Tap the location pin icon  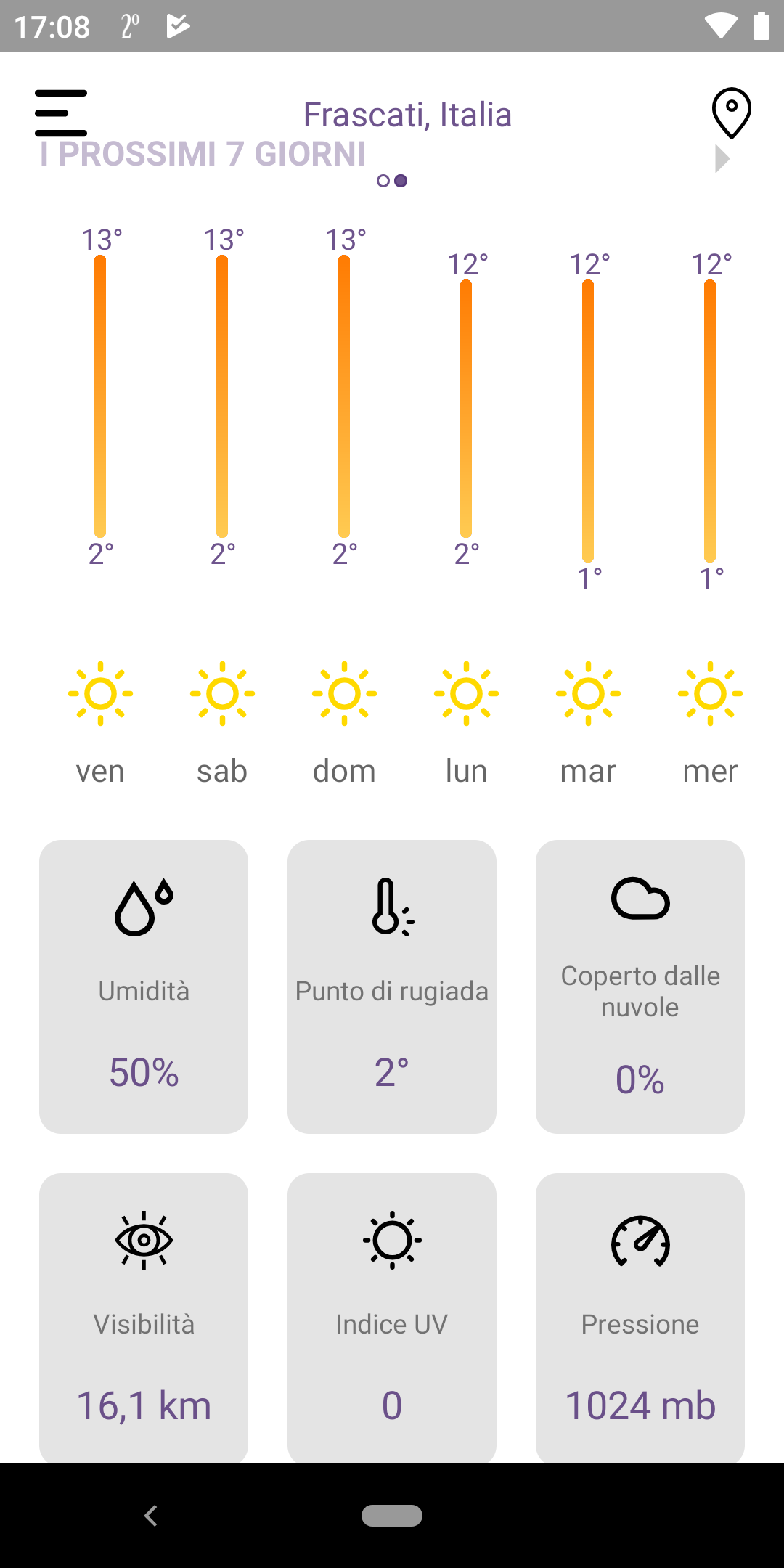[731, 113]
